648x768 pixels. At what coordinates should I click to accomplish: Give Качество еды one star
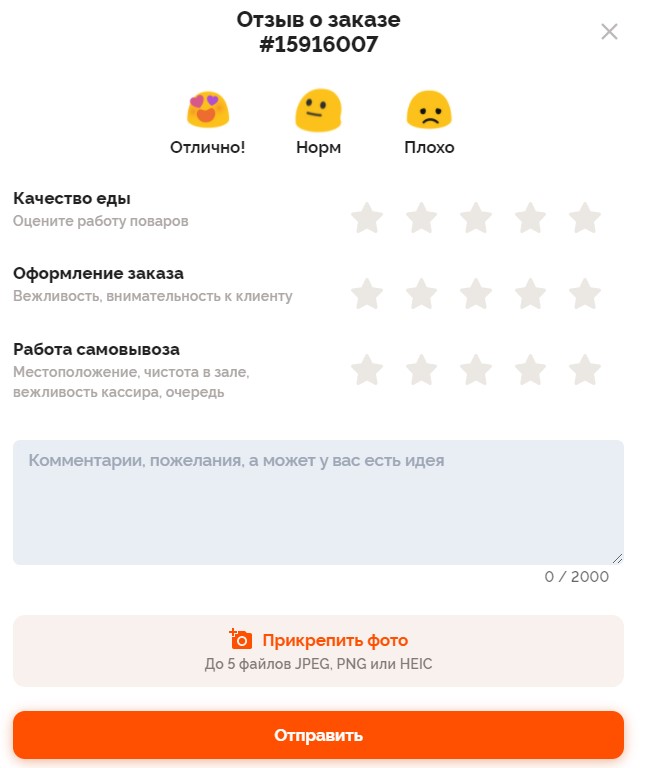pos(367,218)
